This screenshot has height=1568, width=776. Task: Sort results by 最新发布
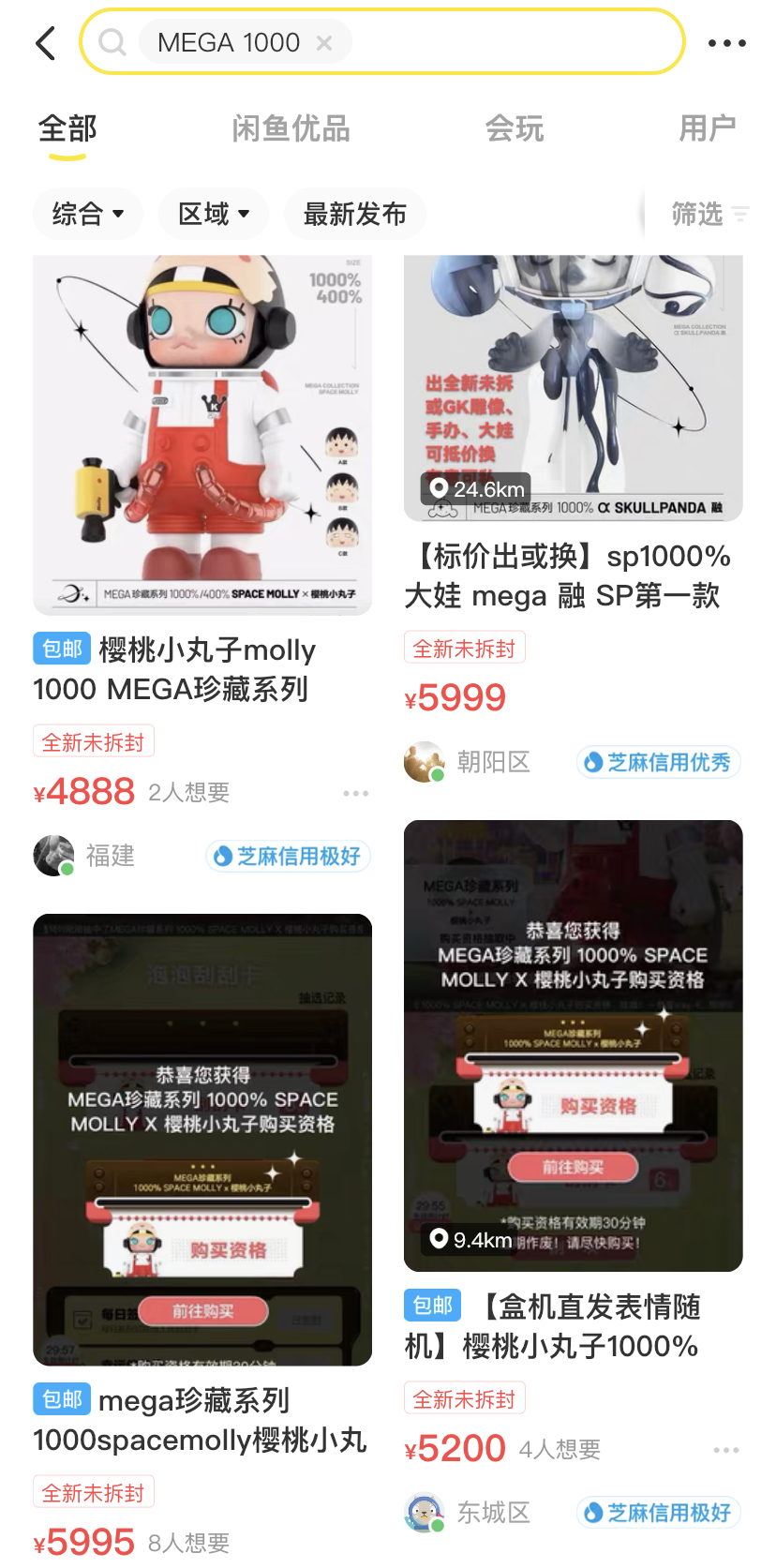pyautogui.click(x=354, y=214)
